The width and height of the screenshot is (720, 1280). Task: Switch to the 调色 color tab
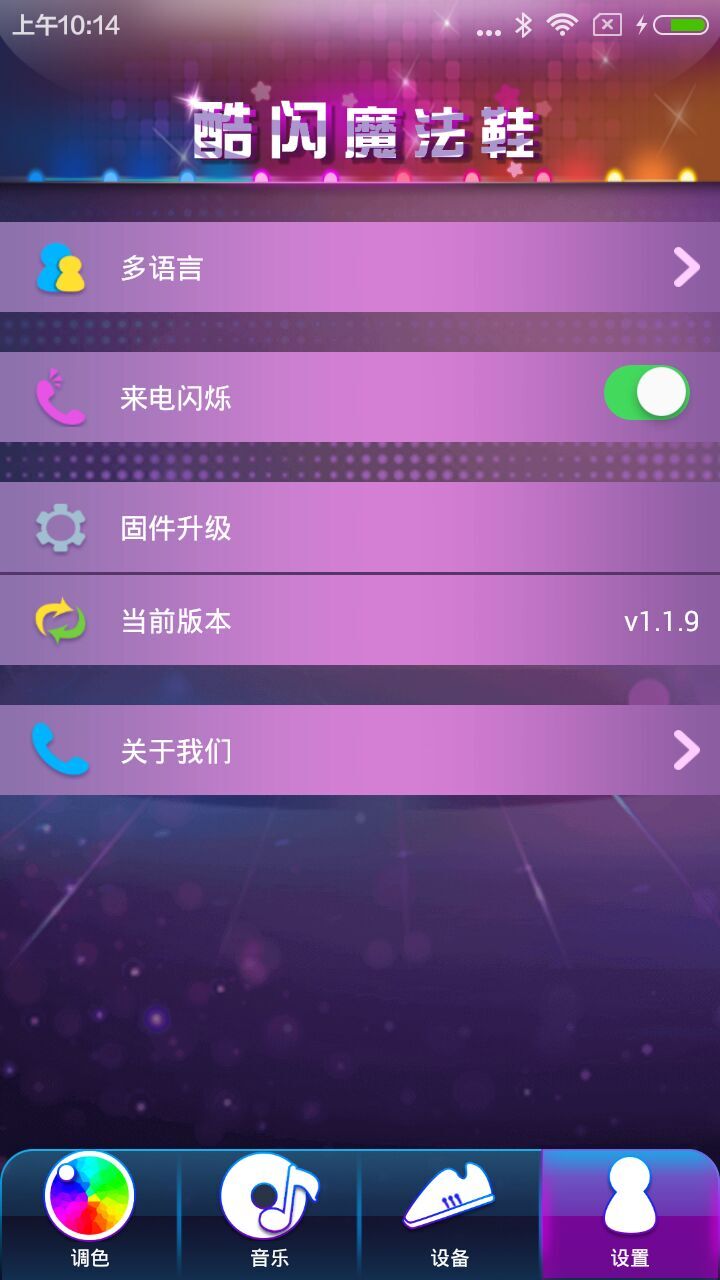point(90,1213)
